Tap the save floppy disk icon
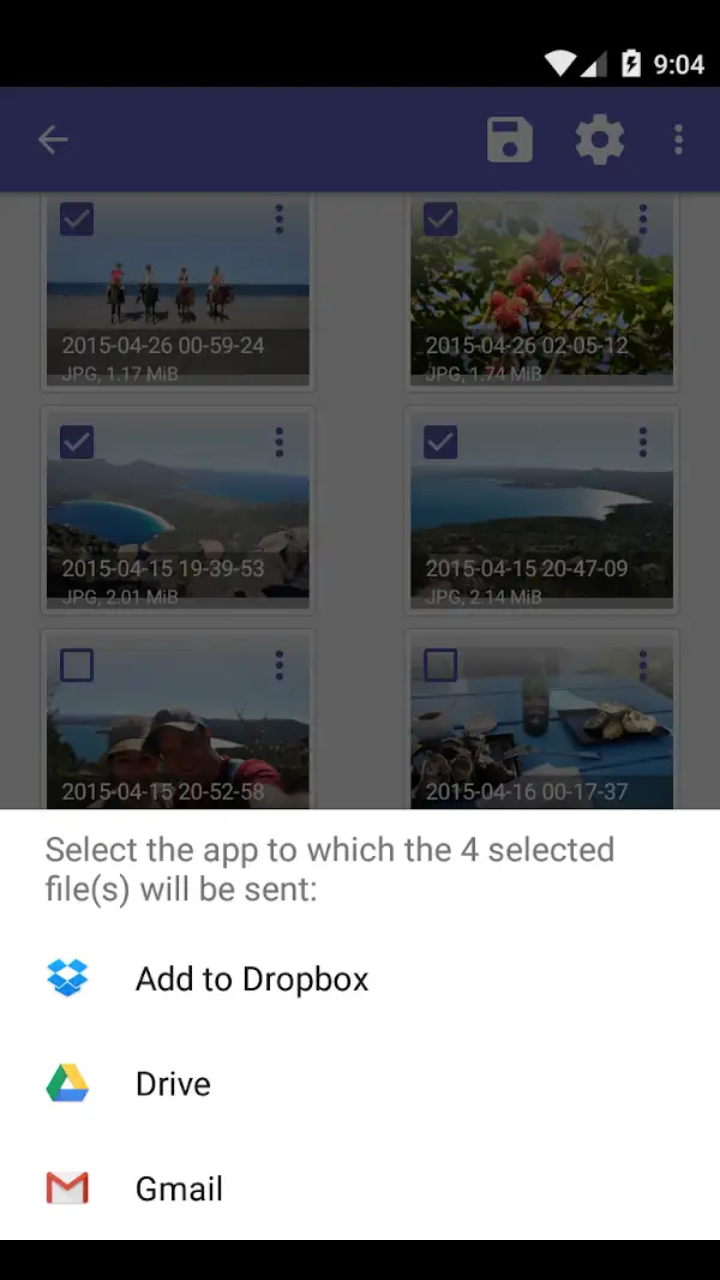Viewport: 720px width, 1280px height. pos(510,139)
